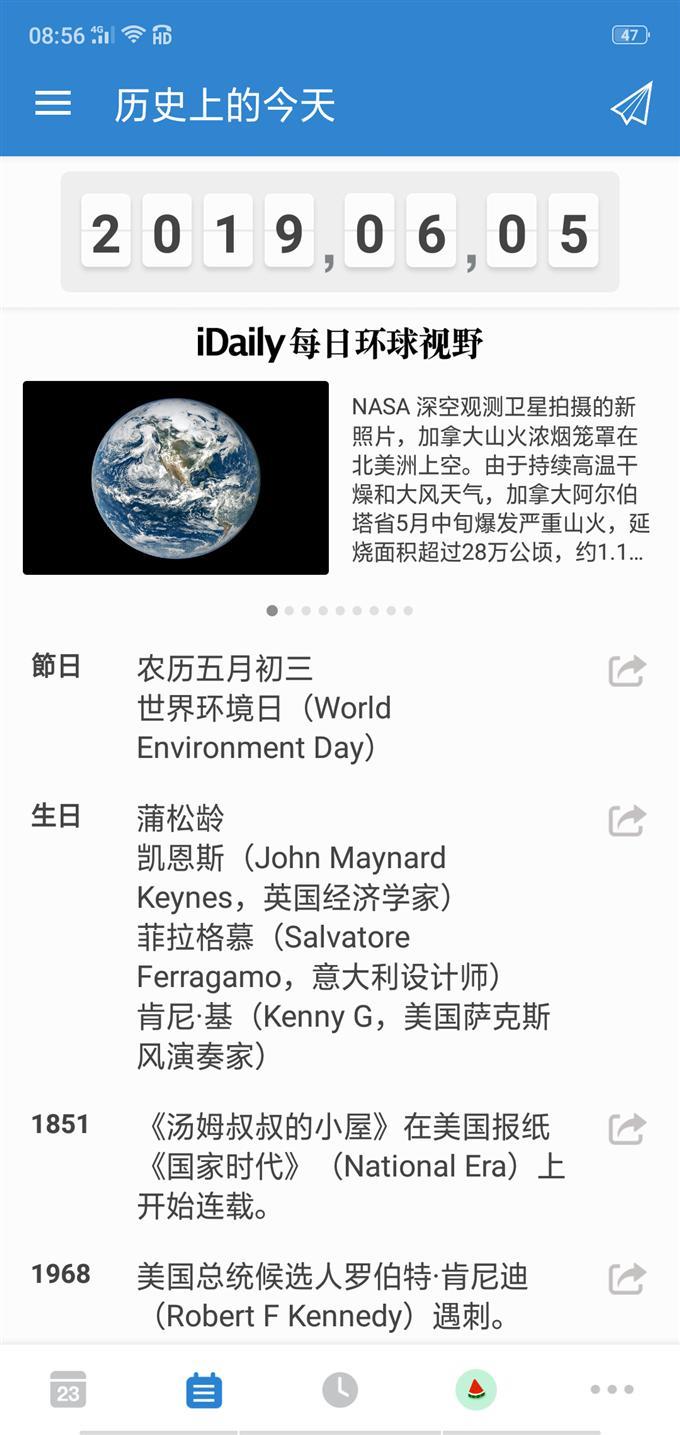Switch to the calendar 23 tab
Screen dimensions: 680x1435
[x=68, y=1390]
